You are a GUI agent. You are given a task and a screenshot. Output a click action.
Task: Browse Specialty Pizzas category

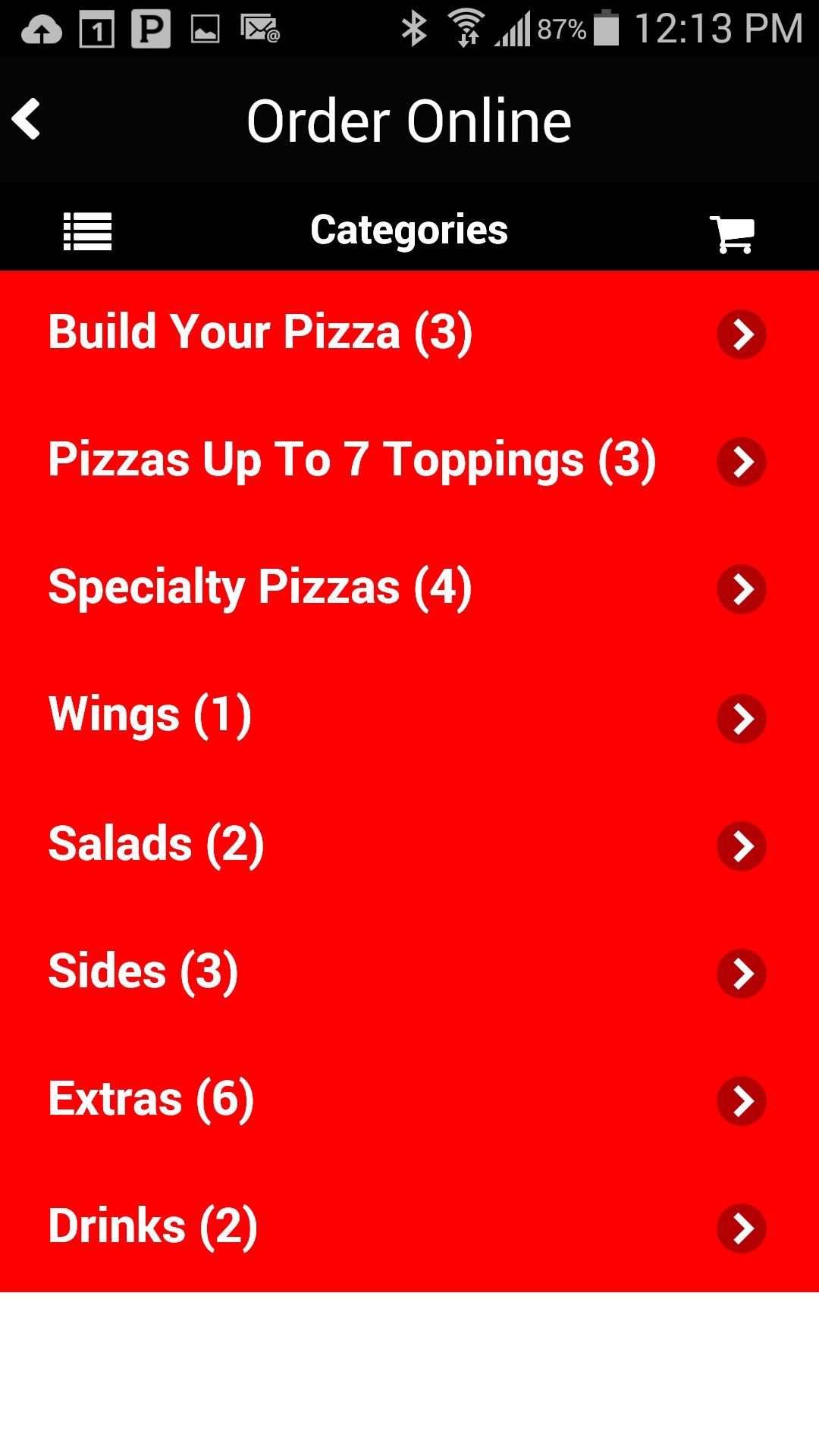[x=409, y=588]
